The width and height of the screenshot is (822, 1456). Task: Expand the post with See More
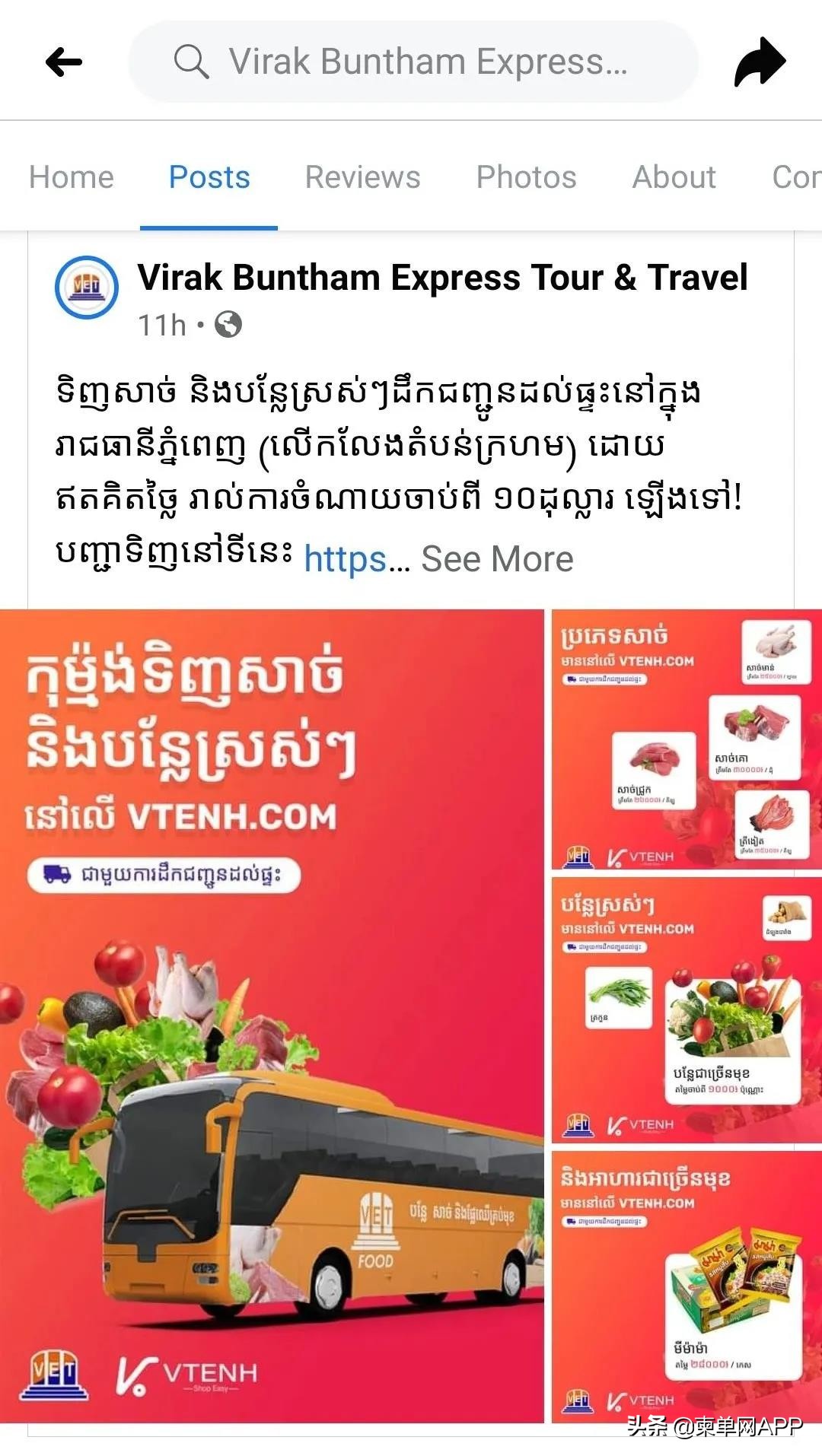point(496,558)
